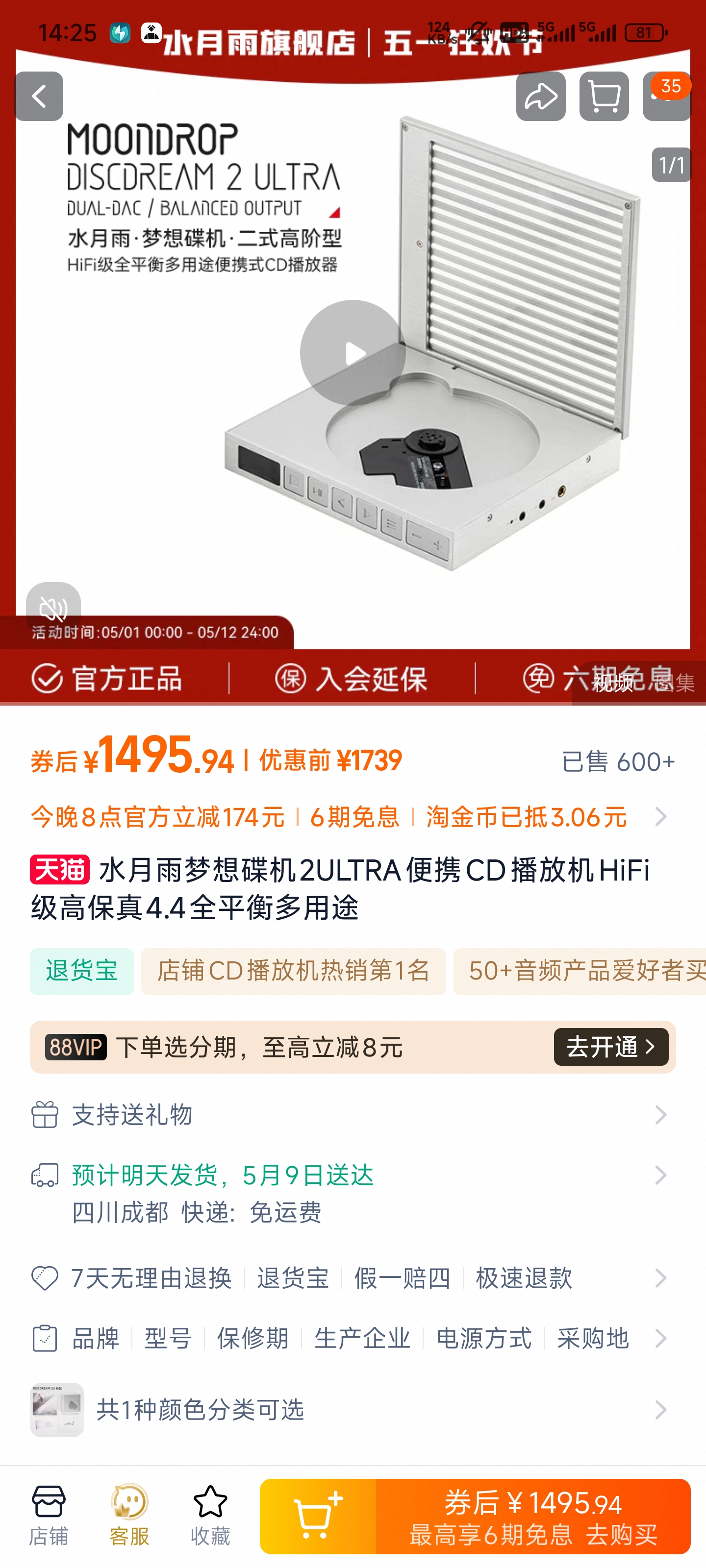Screen dimensions: 706x1568
Task: Tap 去开通 for 88VIP
Action: (x=610, y=1047)
